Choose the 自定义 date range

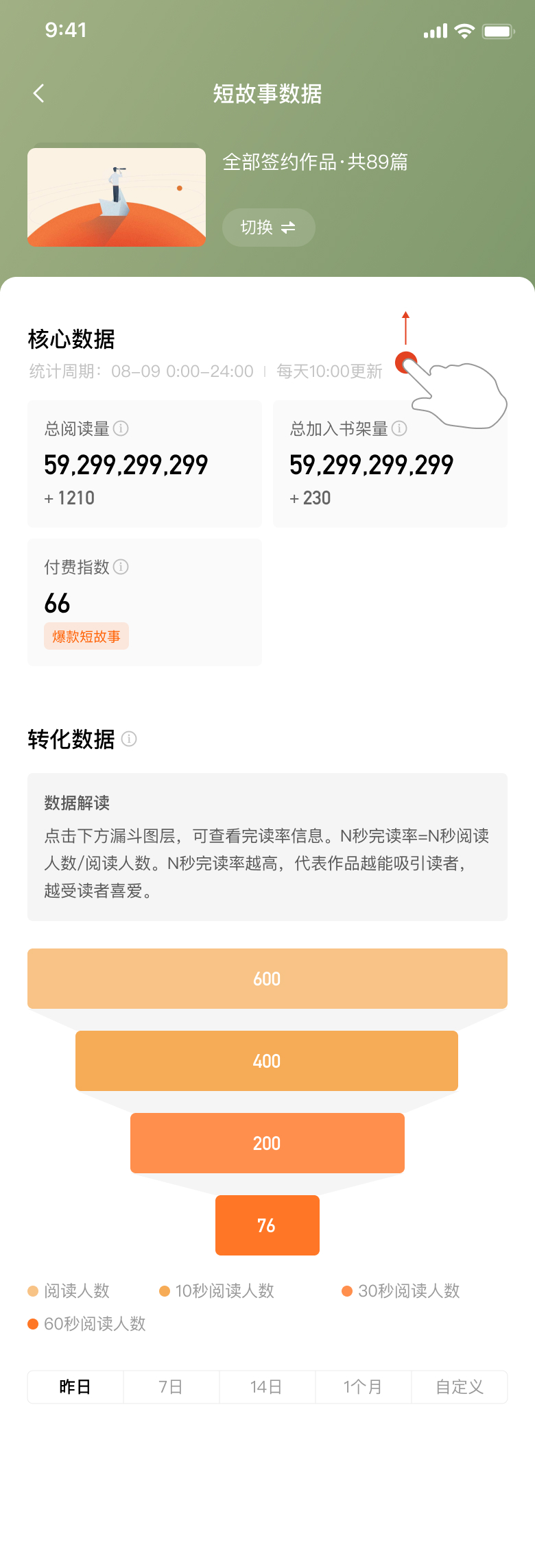[x=460, y=1387]
